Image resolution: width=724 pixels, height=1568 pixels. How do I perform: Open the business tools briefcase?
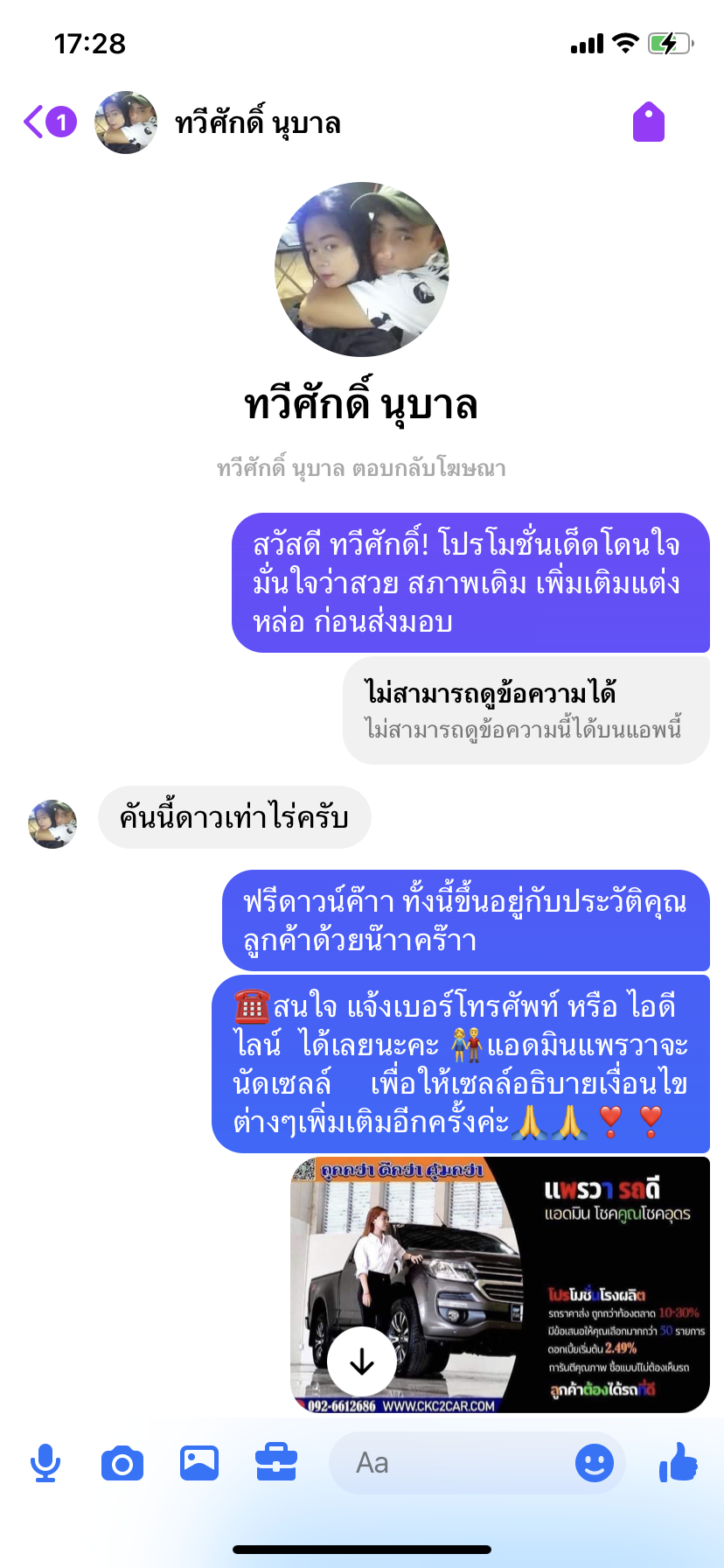tap(276, 1463)
